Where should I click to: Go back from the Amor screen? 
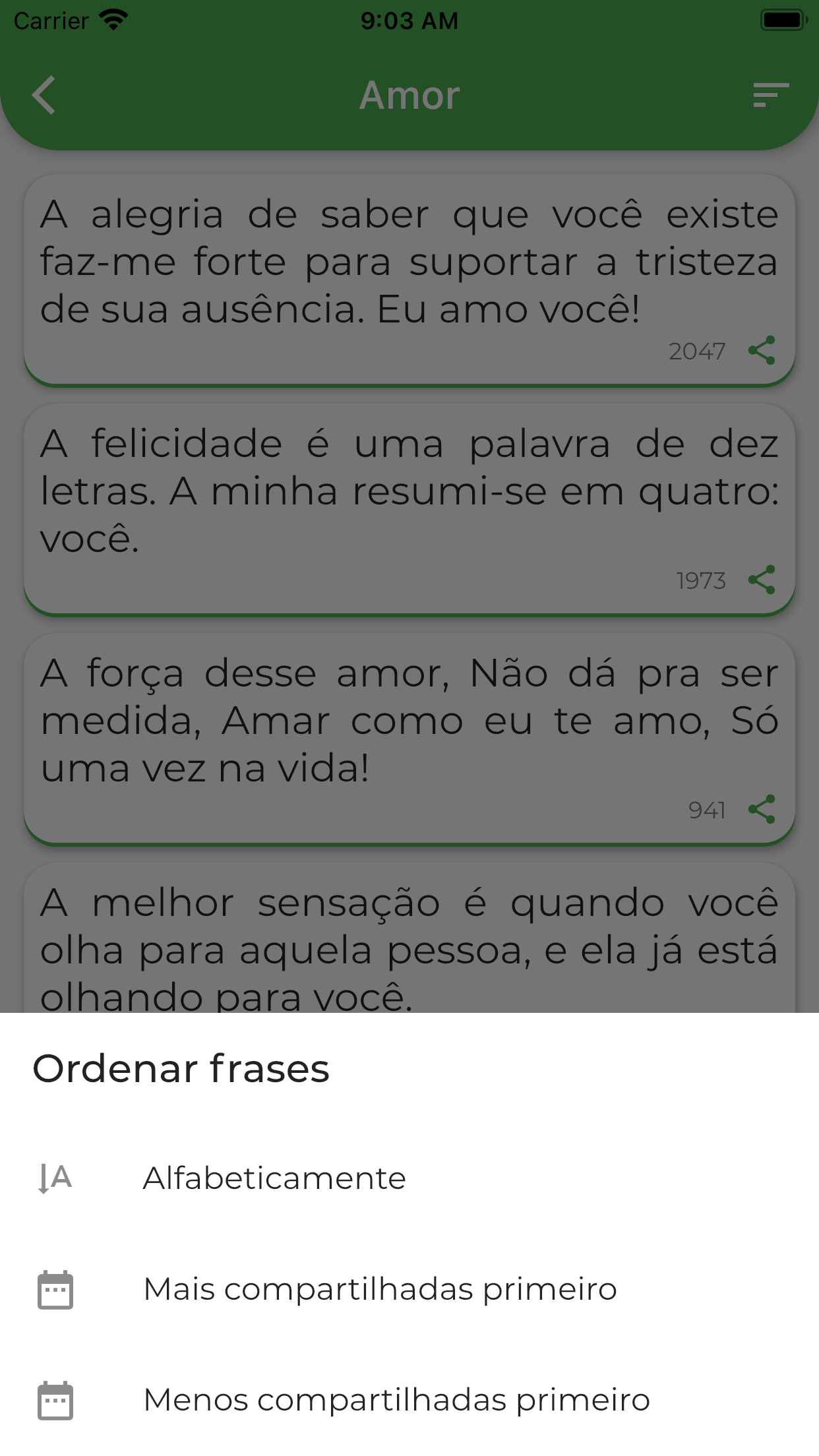[x=45, y=96]
